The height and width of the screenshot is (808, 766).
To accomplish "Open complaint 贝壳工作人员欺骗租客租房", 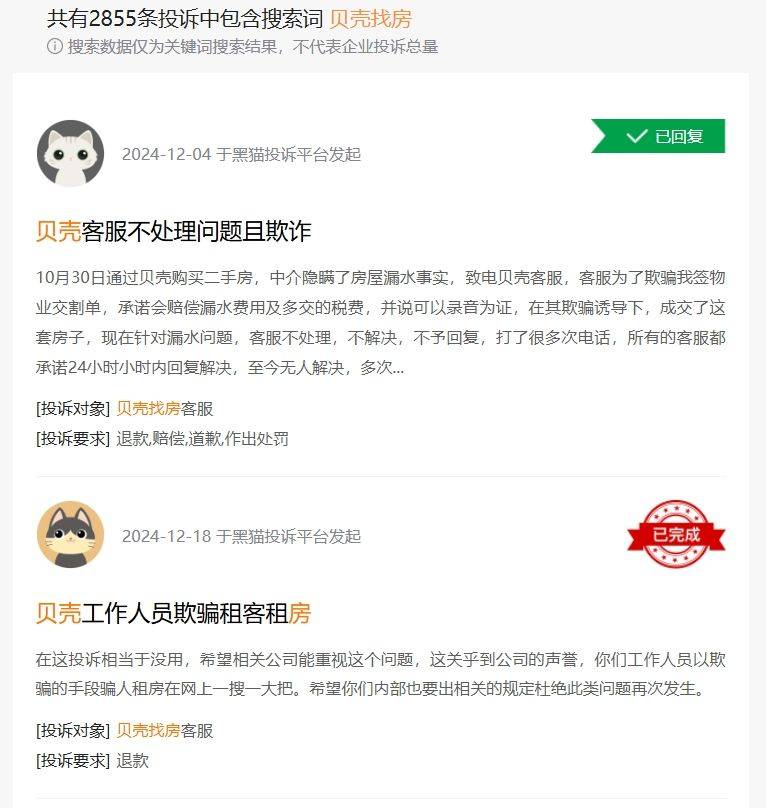I will coord(173,613).
